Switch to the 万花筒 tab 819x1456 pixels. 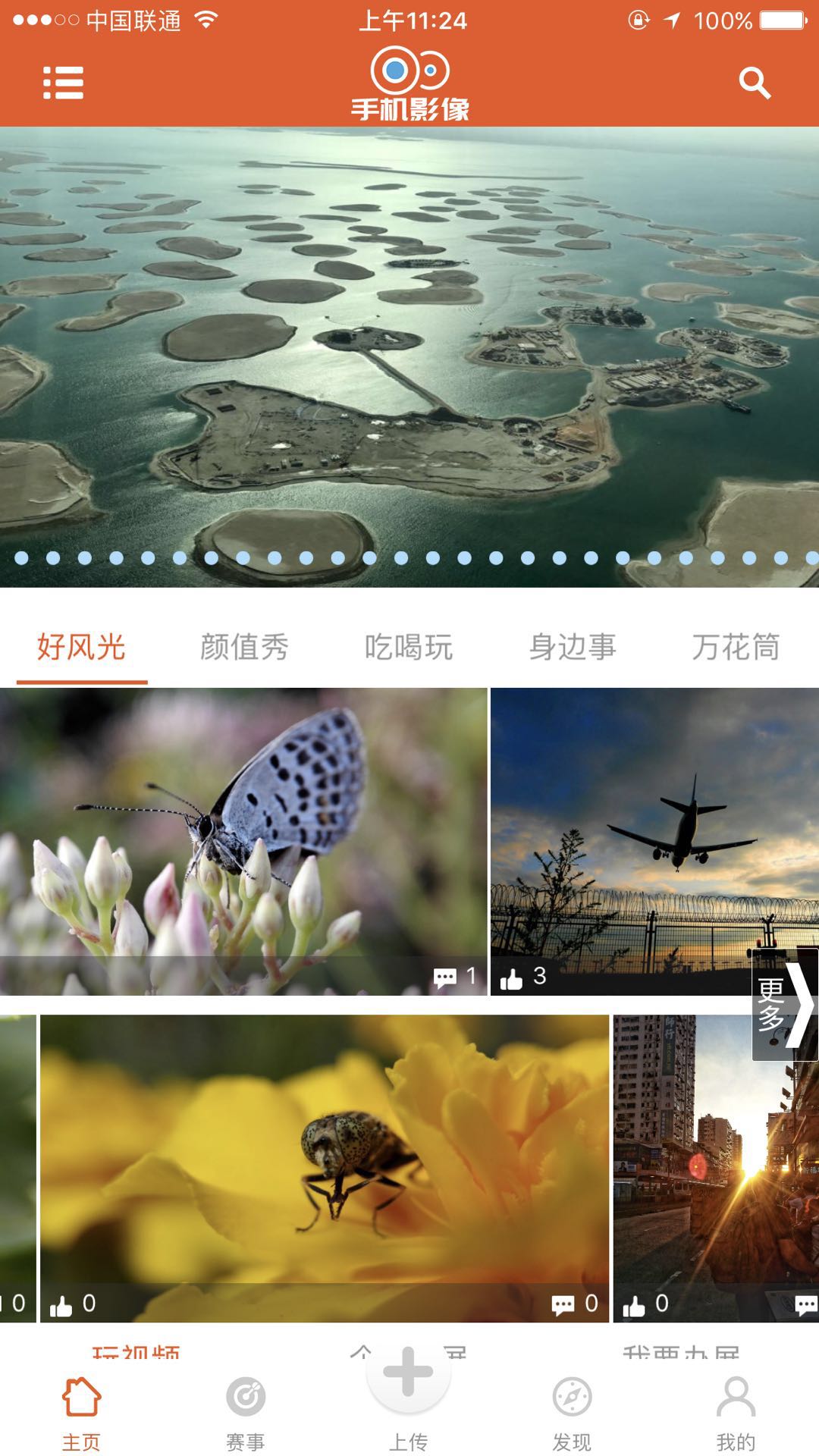coord(736,647)
